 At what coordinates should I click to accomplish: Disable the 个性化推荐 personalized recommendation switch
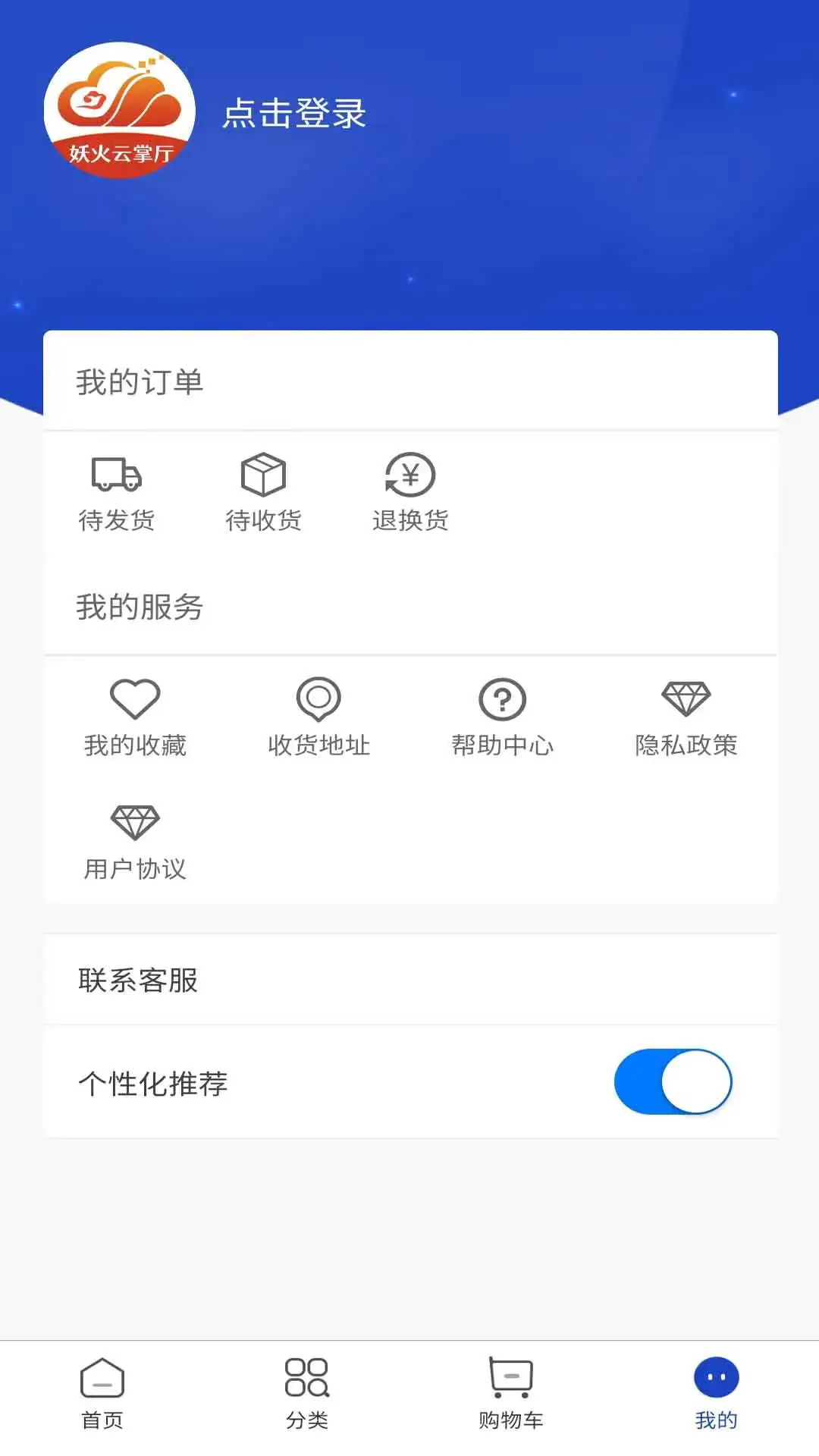point(673,1082)
